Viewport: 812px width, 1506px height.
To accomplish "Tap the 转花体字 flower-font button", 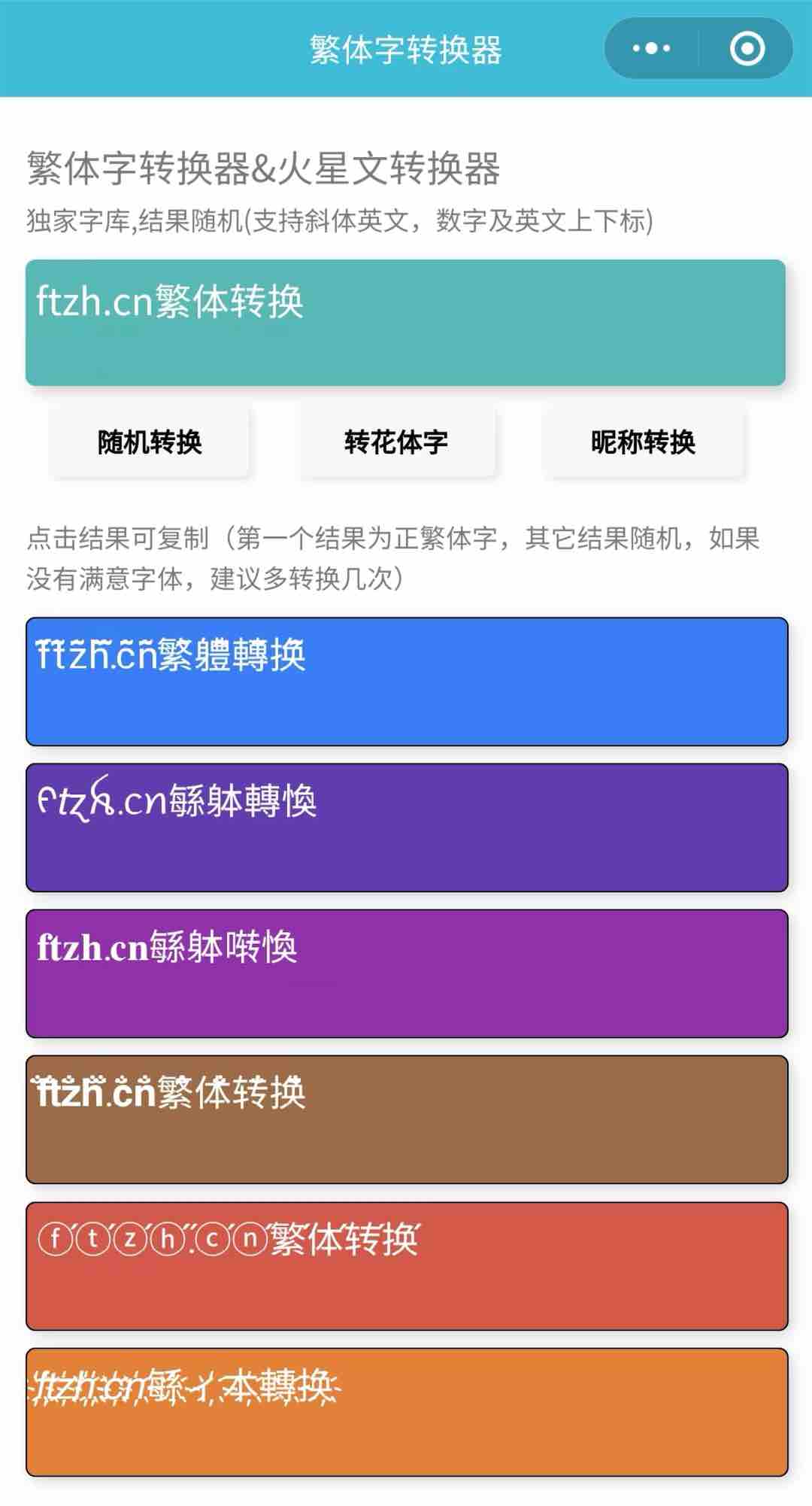I will click(397, 442).
